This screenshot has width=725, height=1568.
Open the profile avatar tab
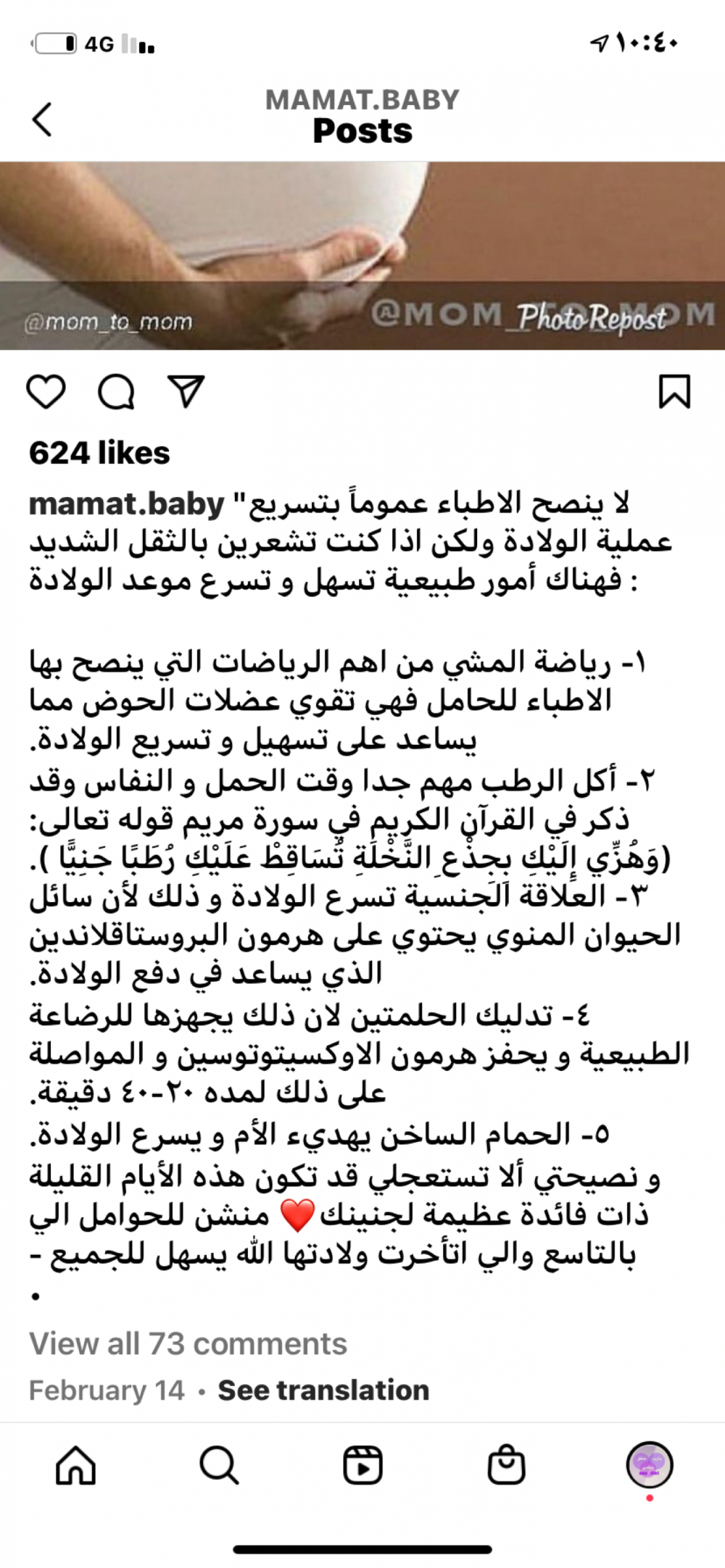tap(650, 1464)
